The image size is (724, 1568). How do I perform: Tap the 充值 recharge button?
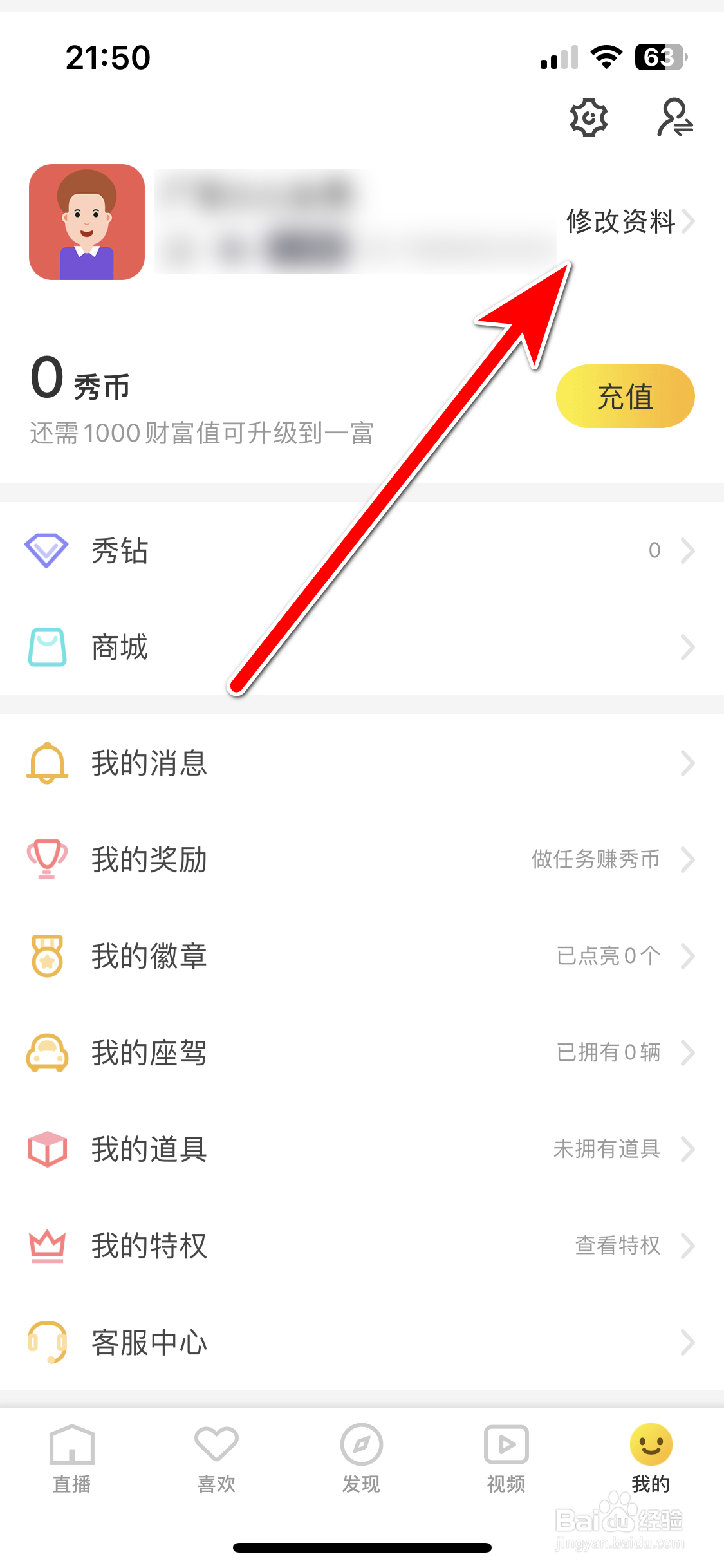coord(624,396)
